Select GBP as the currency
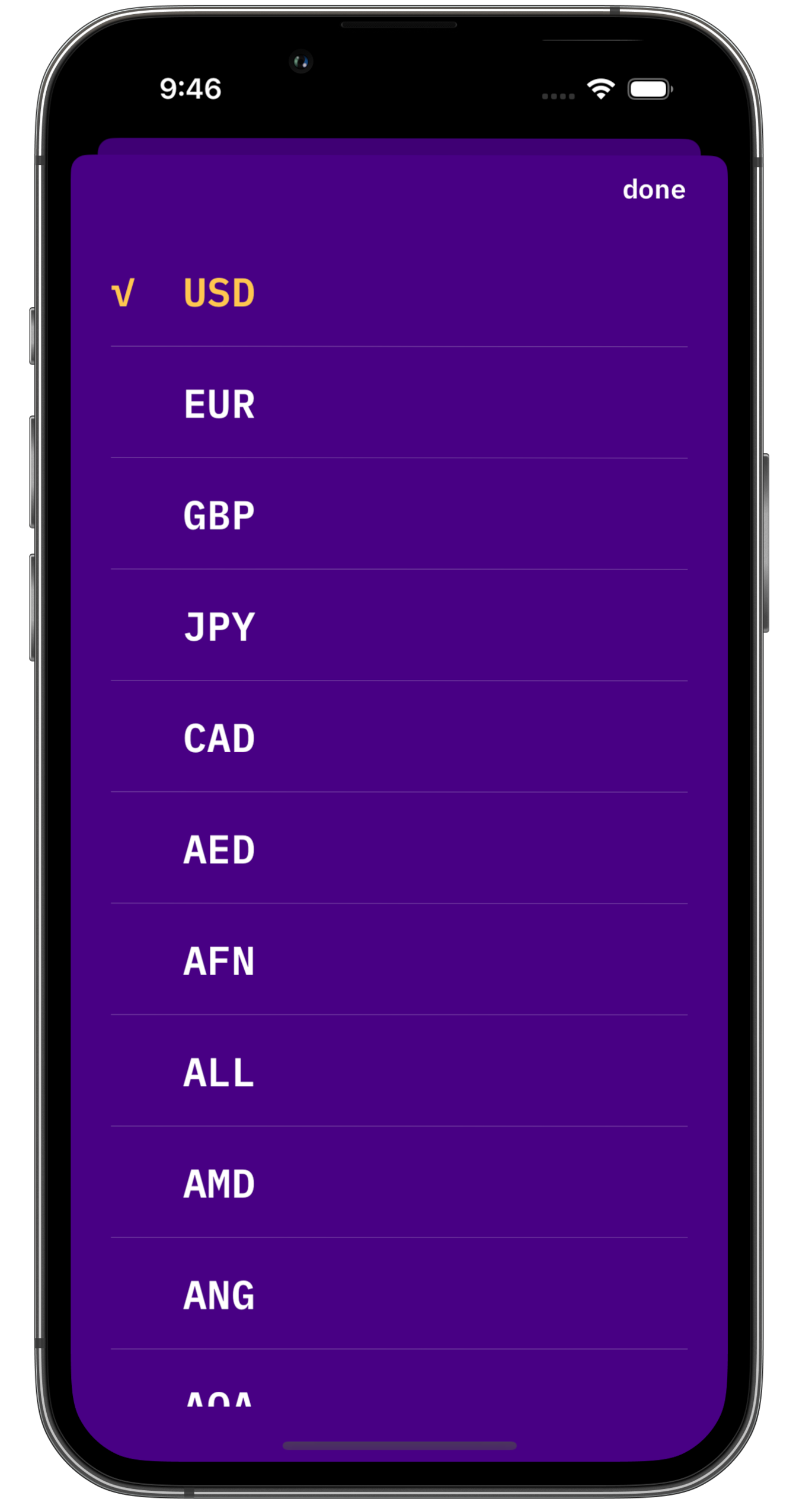 pyautogui.click(x=399, y=514)
